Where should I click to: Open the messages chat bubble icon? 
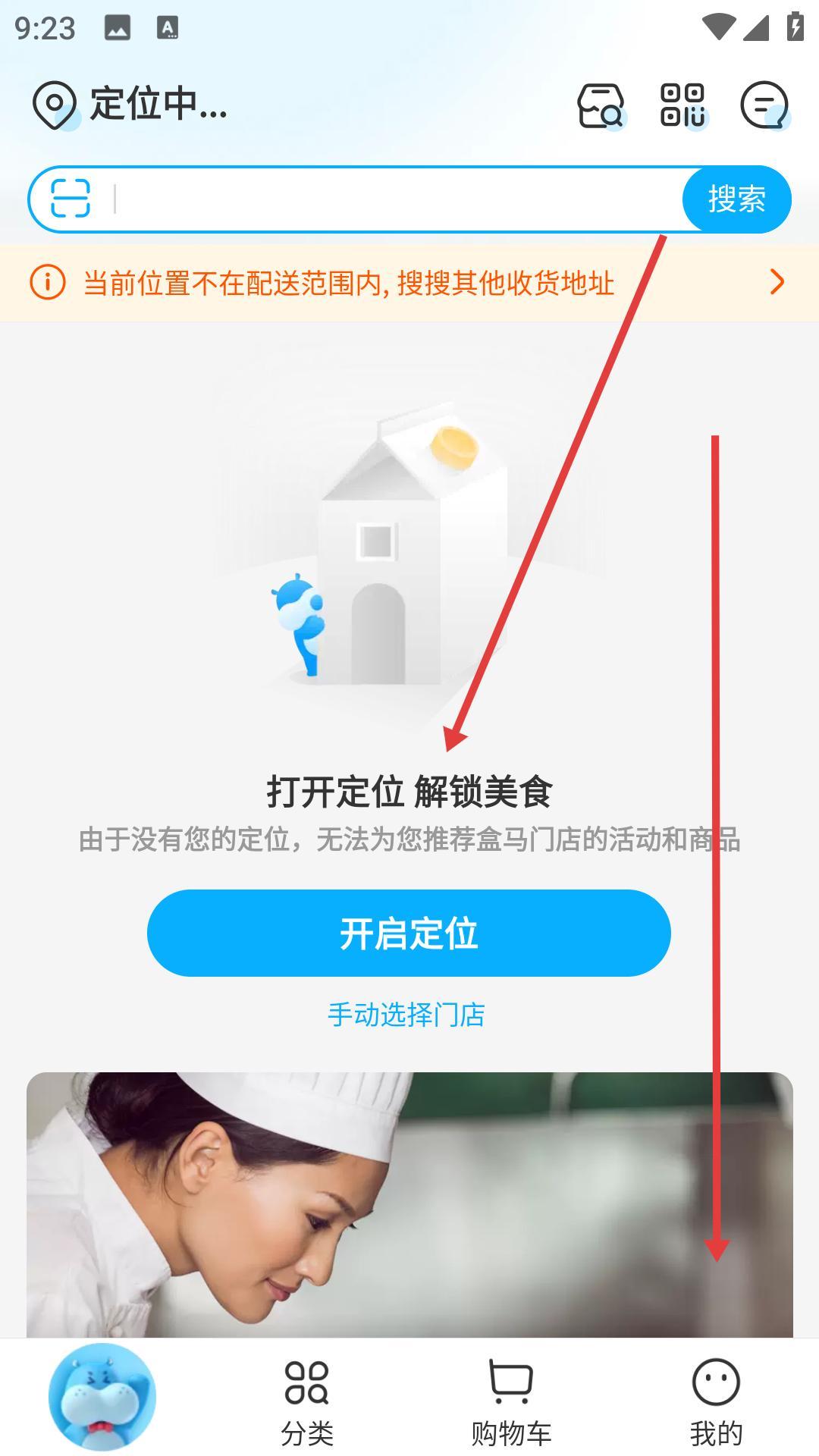[x=764, y=105]
